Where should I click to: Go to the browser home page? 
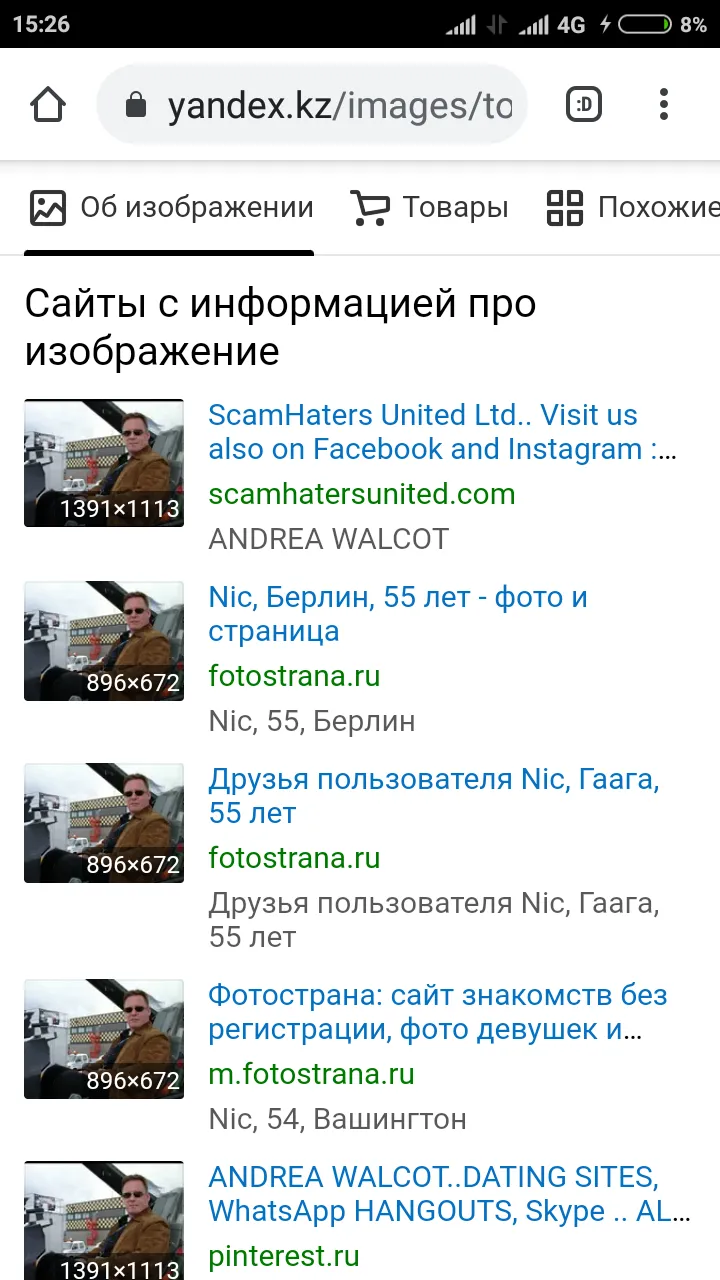click(x=48, y=105)
